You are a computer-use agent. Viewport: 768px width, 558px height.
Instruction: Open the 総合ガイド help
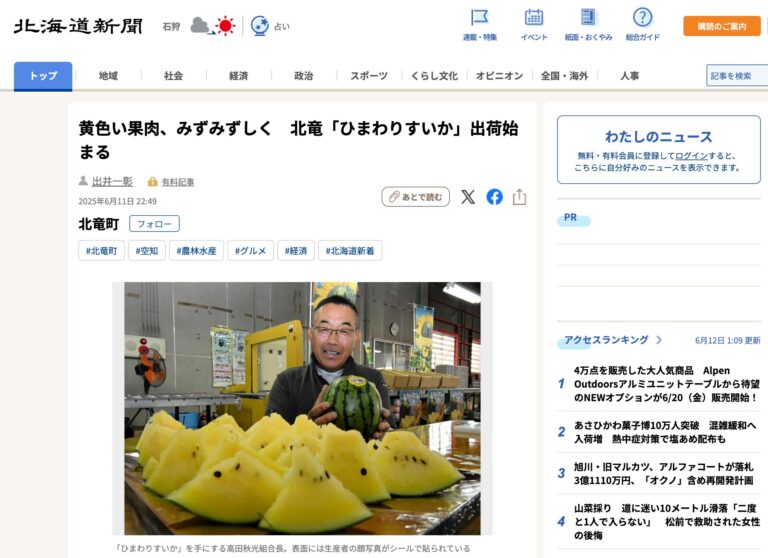(x=642, y=24)
